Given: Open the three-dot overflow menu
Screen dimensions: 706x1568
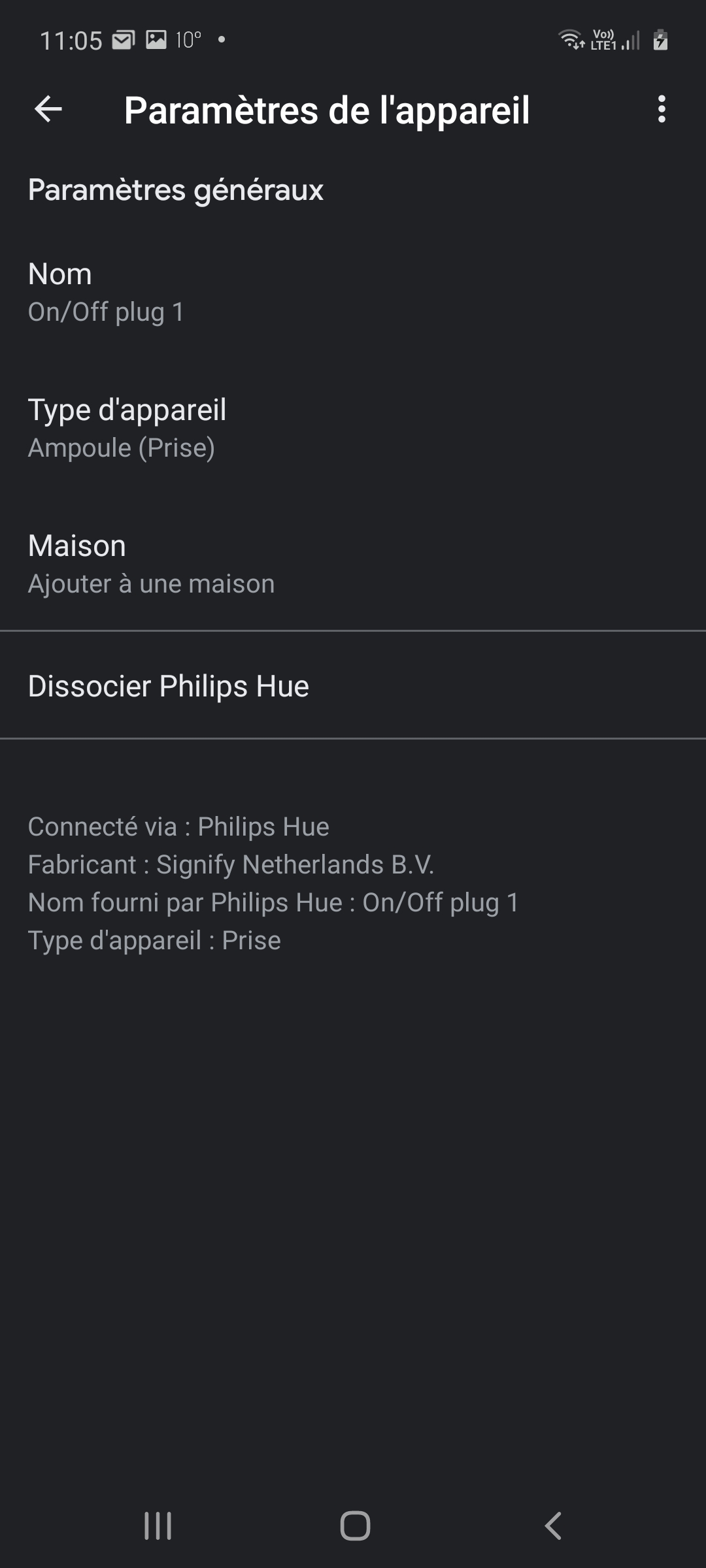Looking at the screenshot, I should [x=662, y=109].
